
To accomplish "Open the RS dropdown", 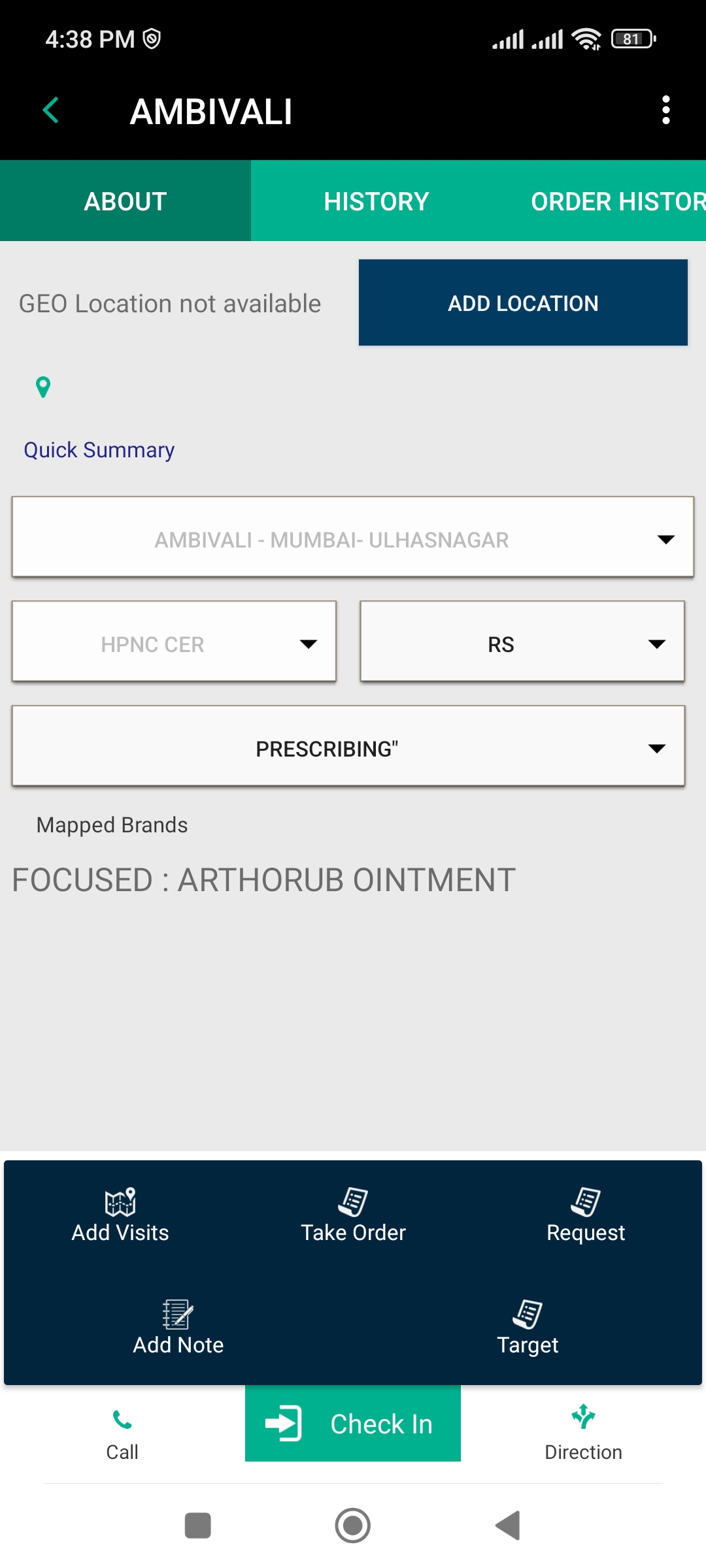I will pyautogui.click(x=522, y=642).
